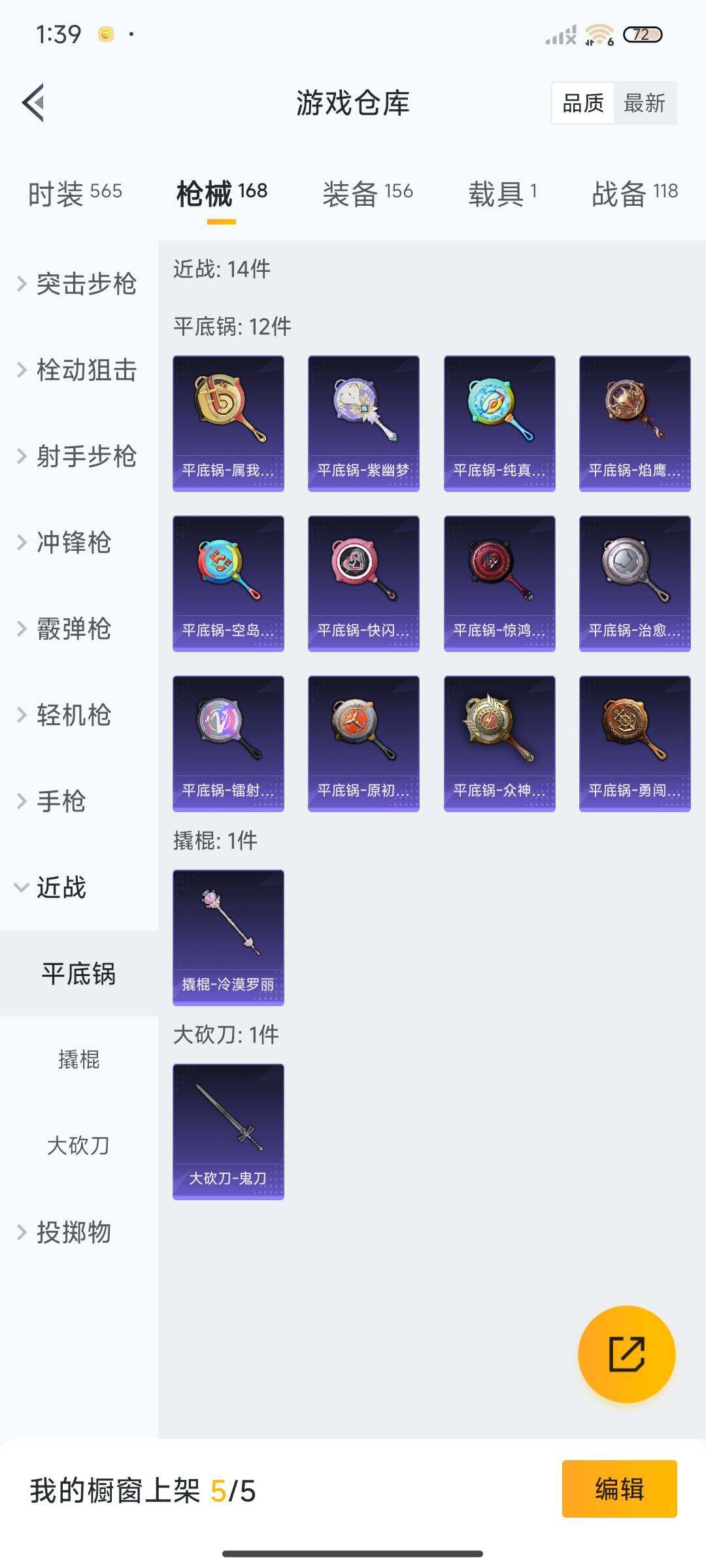
Task: Select the 撬棍 subcategory in sidebar
Action: tap(78, 1060)
